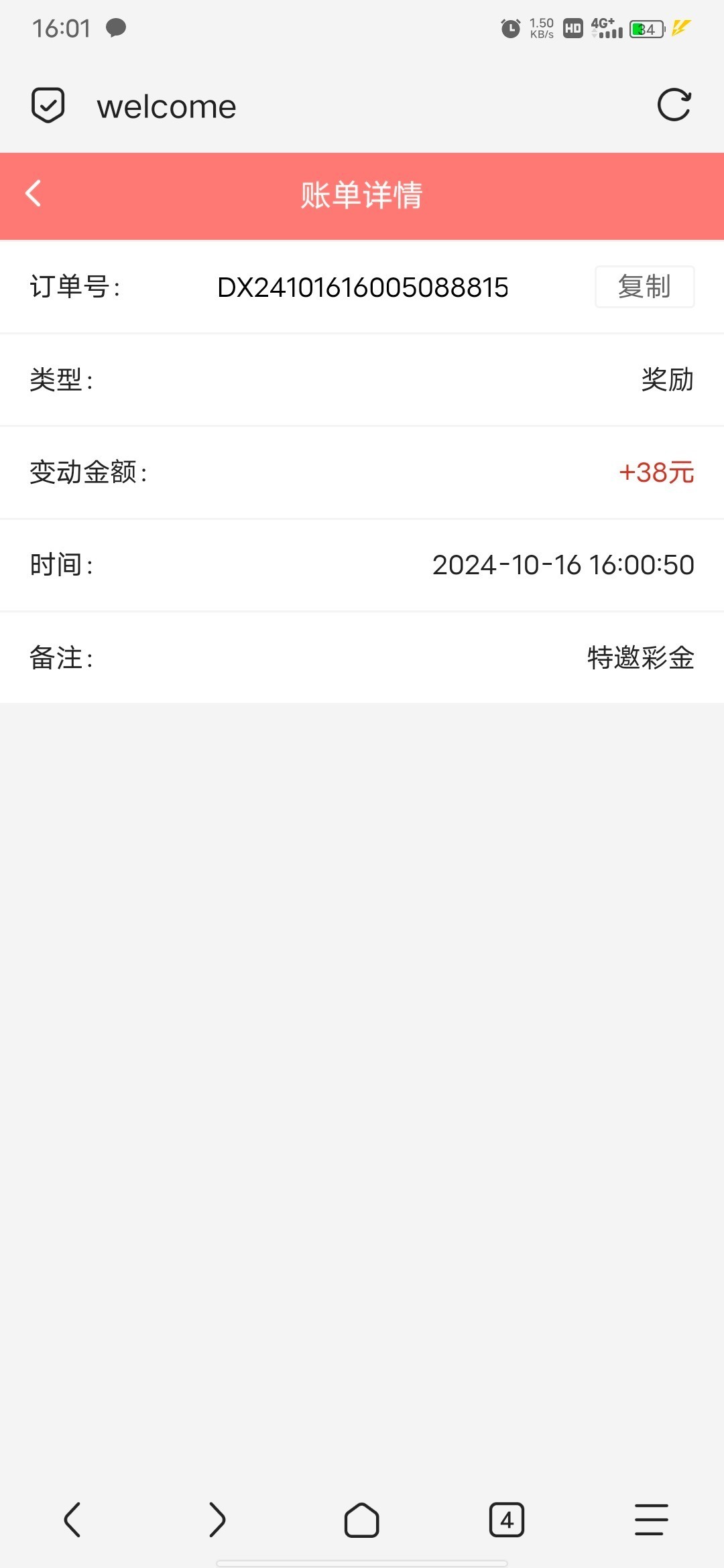Reload the page with the refresh icon
Viewport: 724px width, 1568px height.
coord(674,105)
